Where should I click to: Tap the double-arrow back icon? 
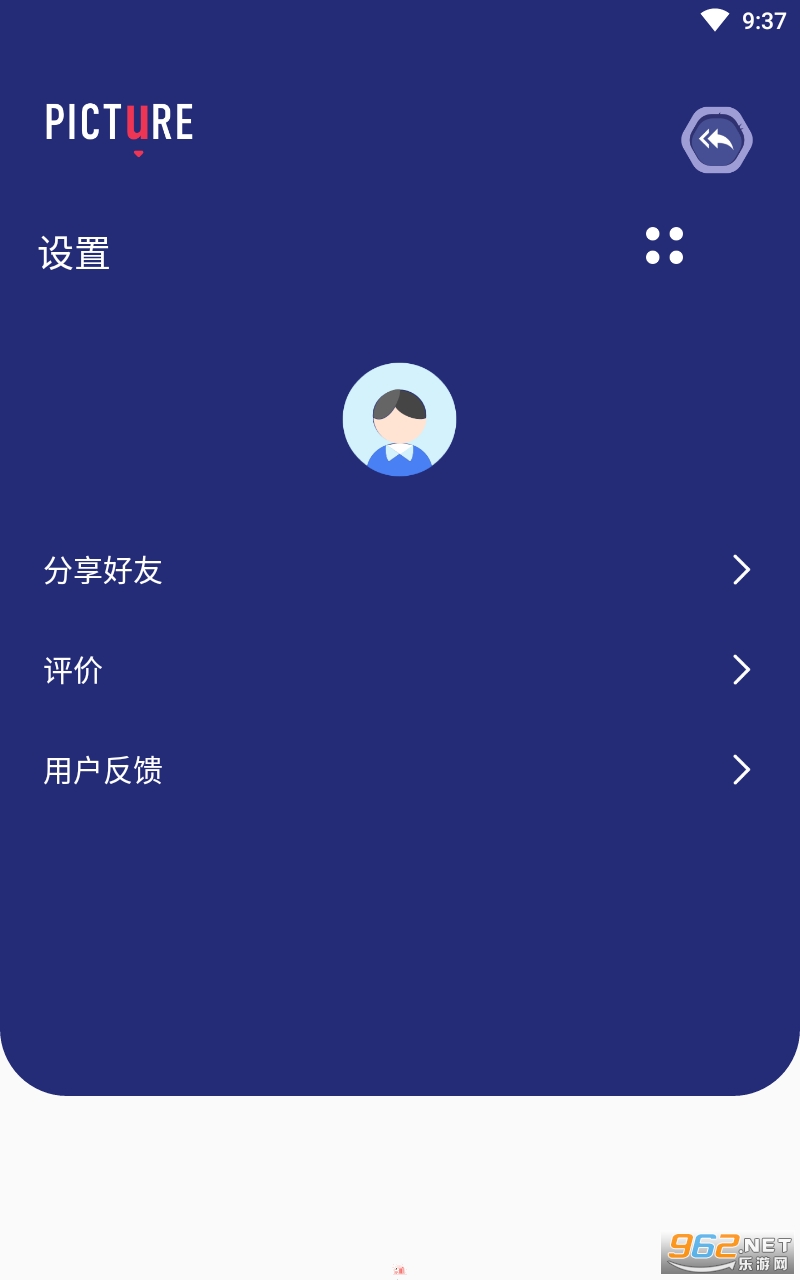pos(716,140)
